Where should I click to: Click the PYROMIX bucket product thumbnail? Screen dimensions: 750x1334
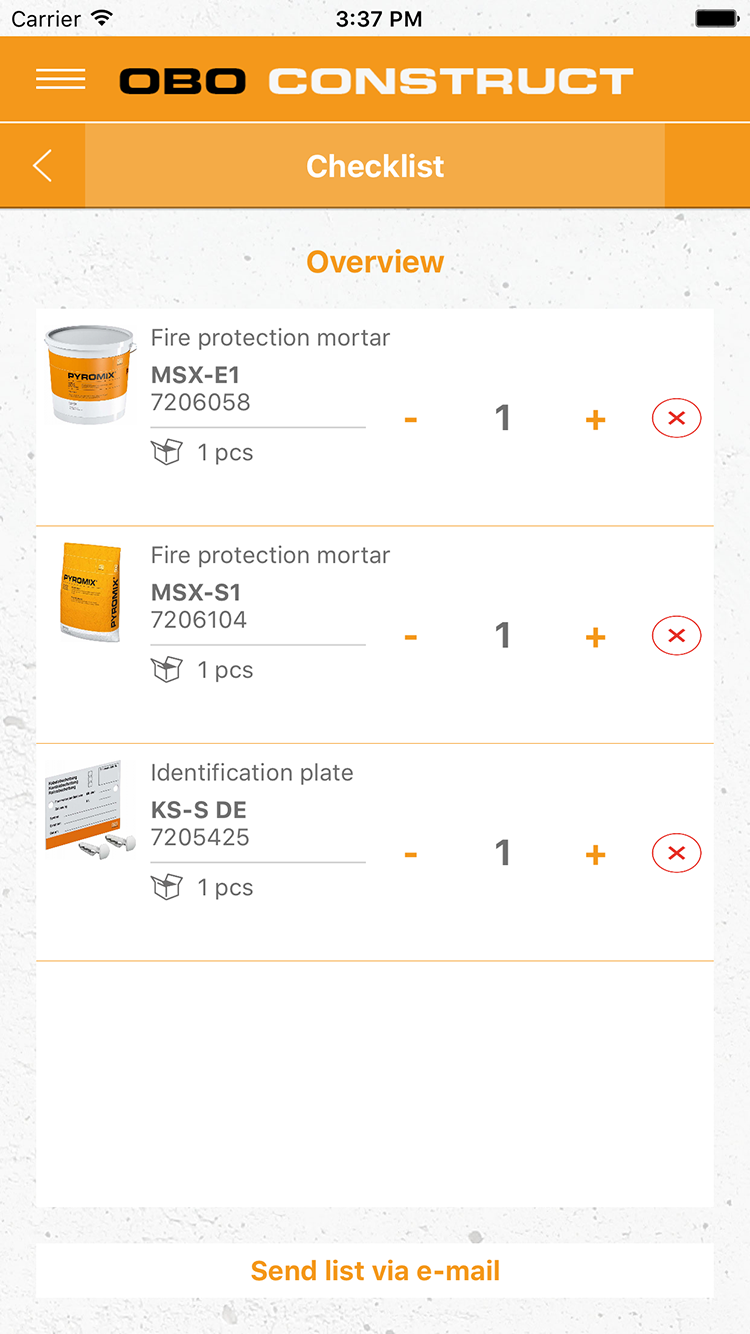click(90, 375)
